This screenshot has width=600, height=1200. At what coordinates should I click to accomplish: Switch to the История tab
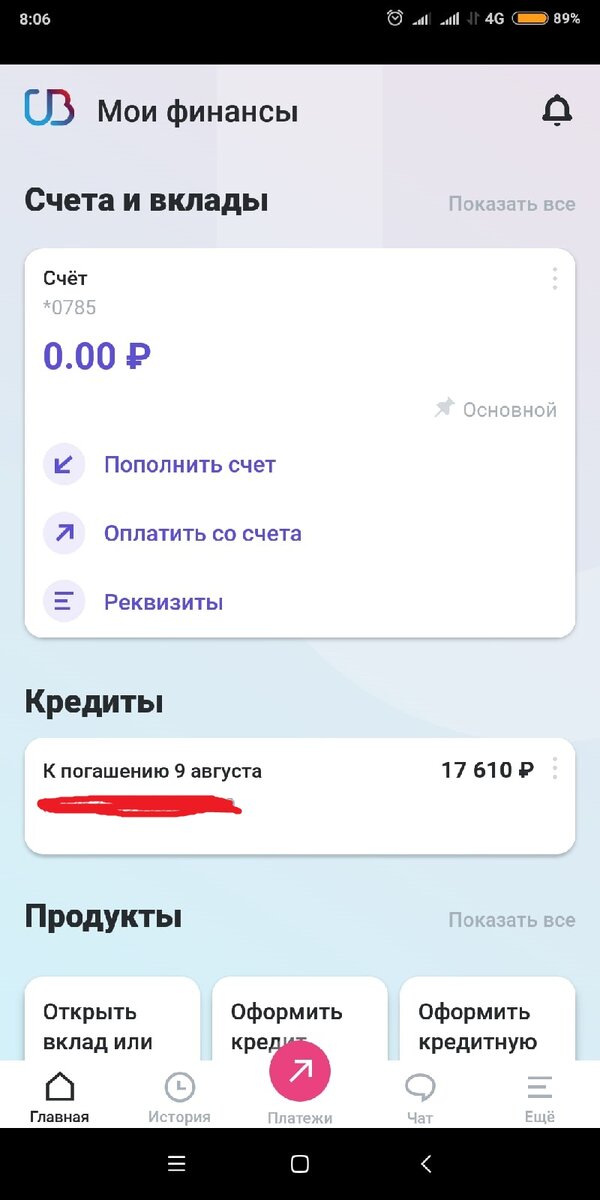[179, 1097]
